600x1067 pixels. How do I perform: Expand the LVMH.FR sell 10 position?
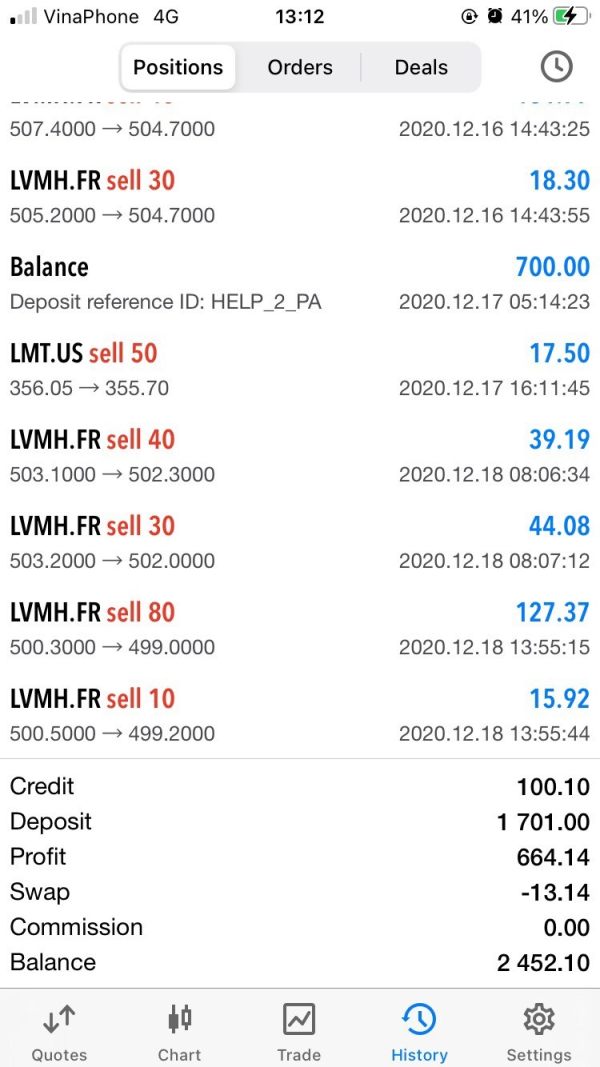[x=299, y=715]
